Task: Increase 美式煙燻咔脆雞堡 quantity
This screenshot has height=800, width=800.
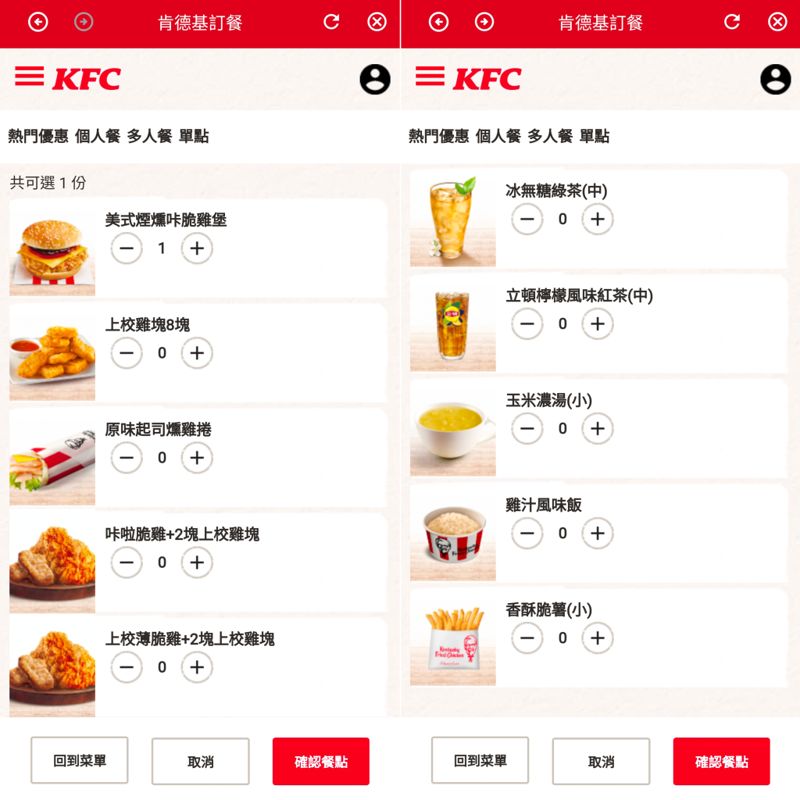Action: (197, 248)
